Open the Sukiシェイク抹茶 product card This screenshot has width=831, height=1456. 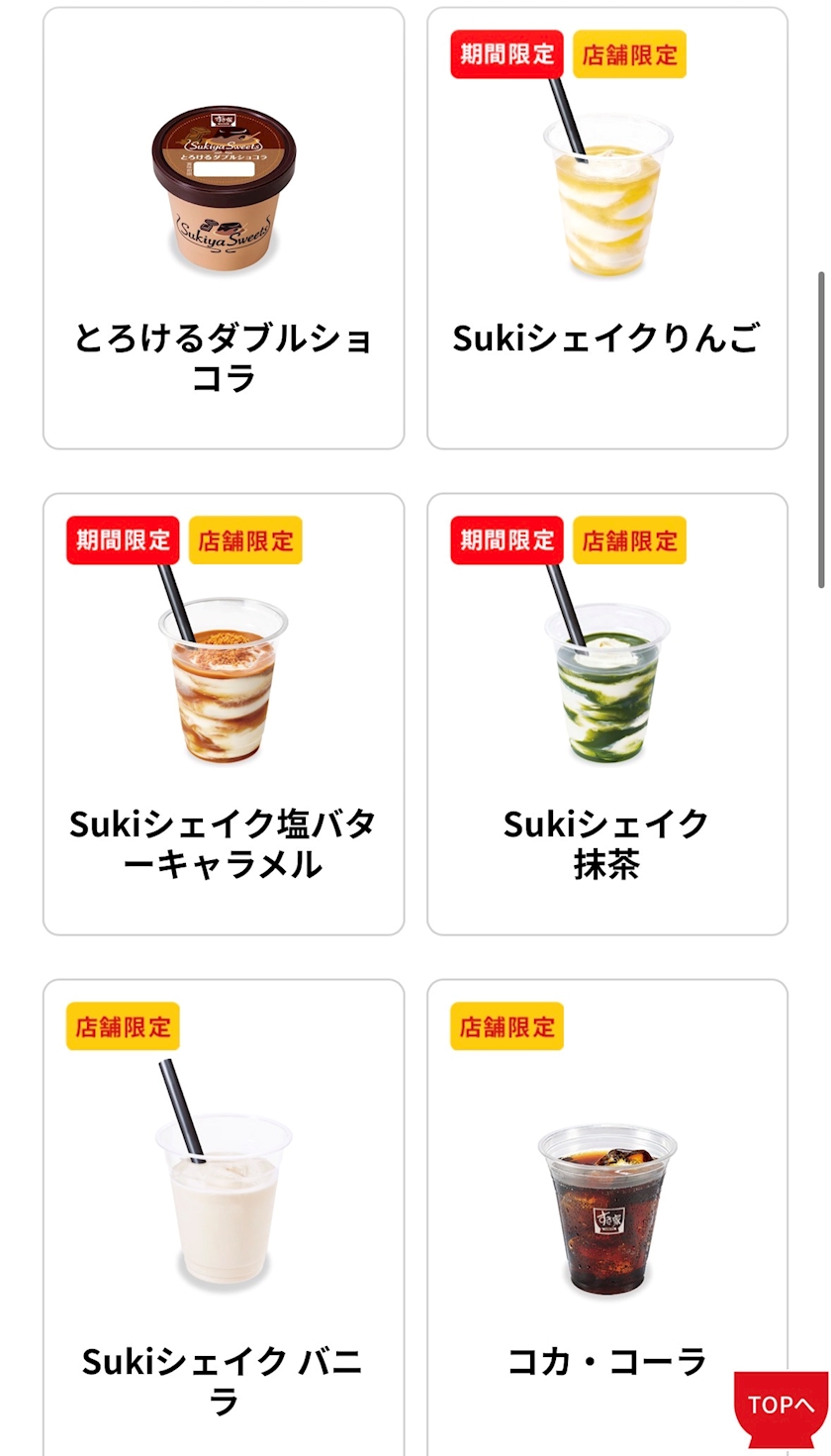[606, 714]
